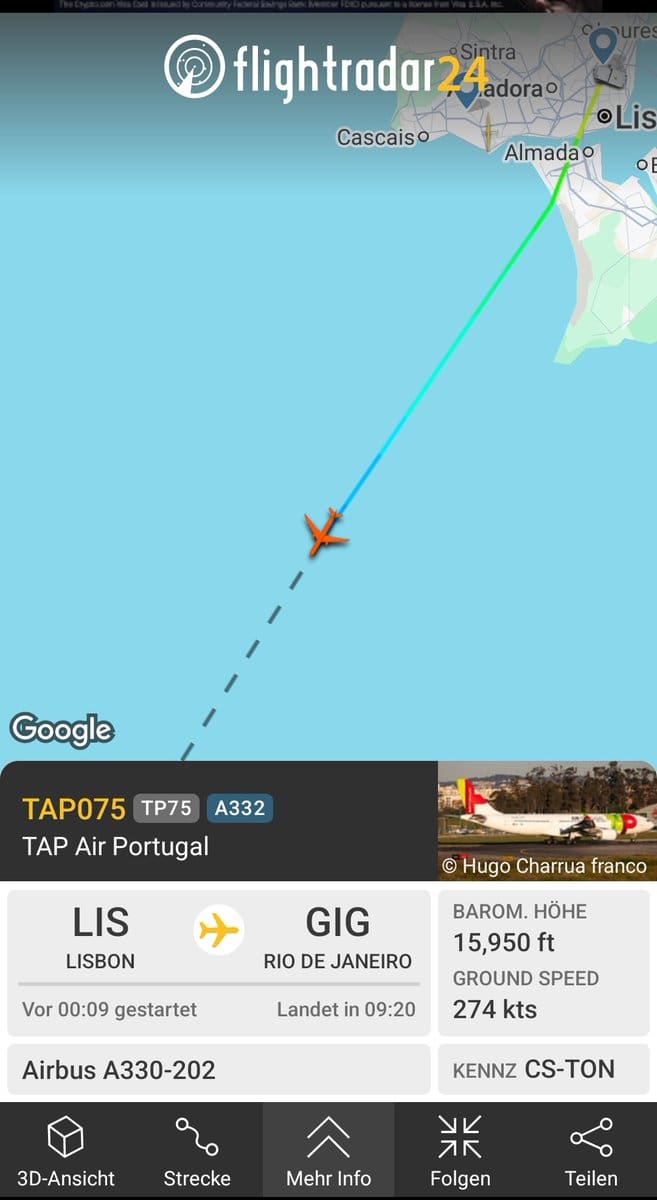Expand Mehr Info flight details
The image size is (657, 1200).
(328, 1151)
